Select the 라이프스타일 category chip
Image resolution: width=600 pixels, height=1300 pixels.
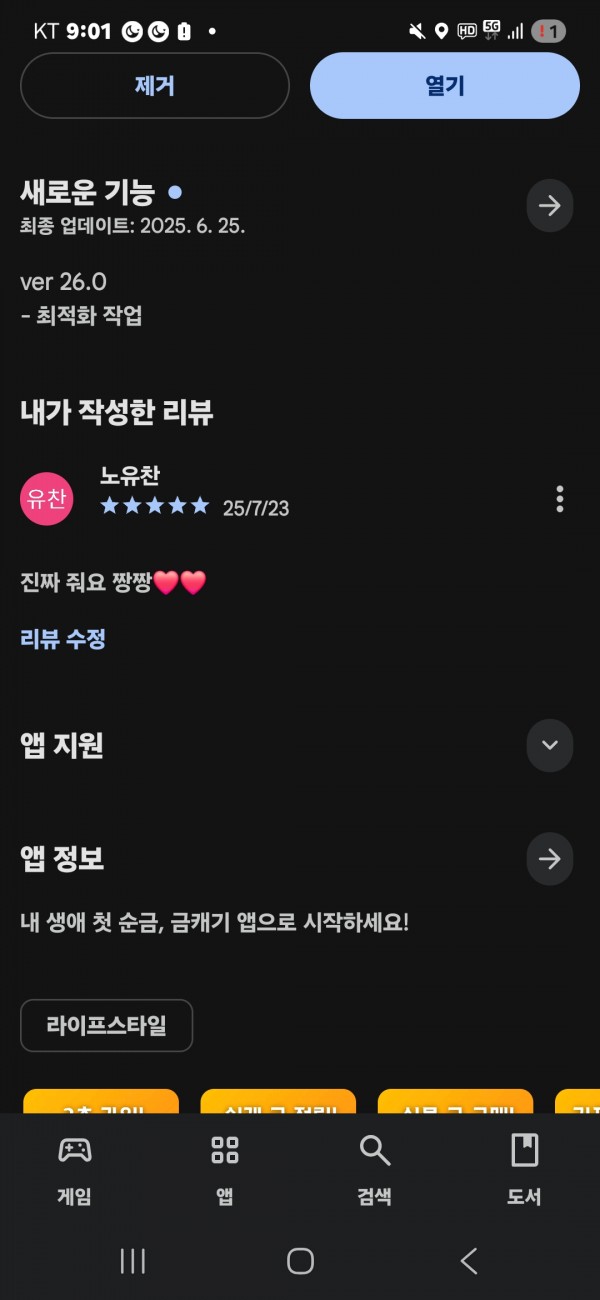[x=106, y=1025]
